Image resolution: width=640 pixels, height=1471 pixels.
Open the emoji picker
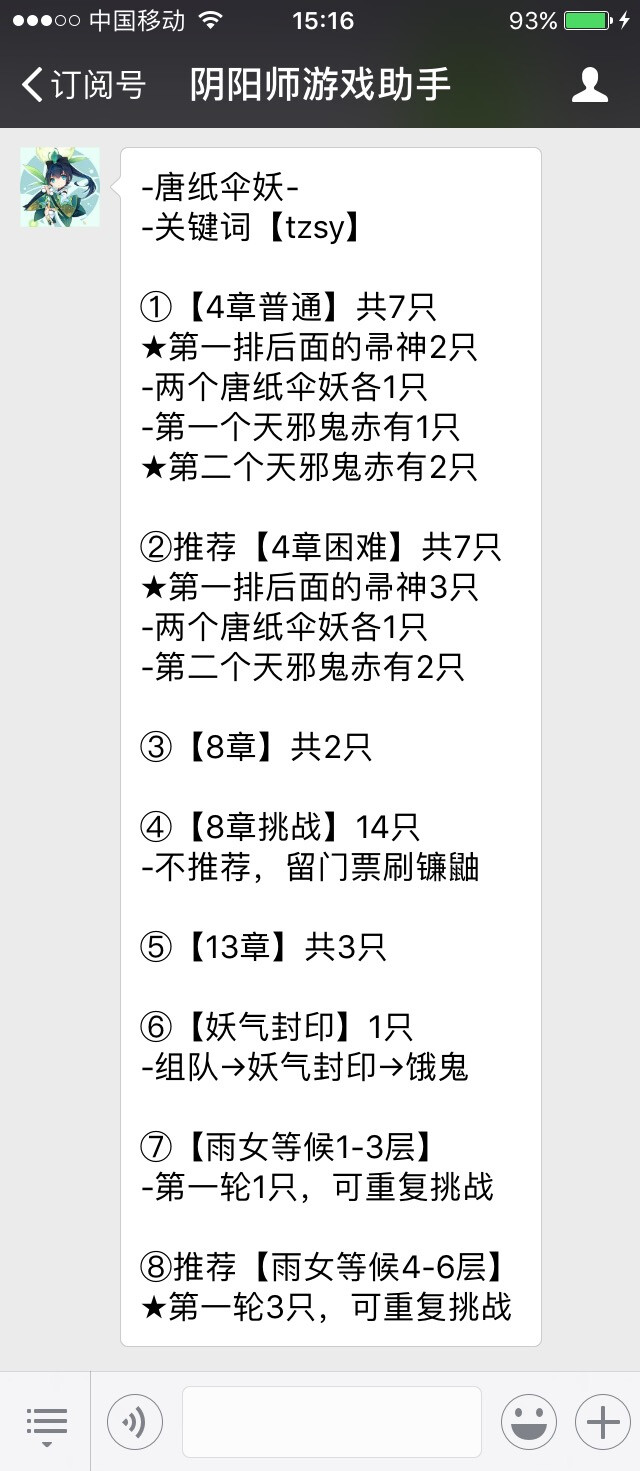click(x=528, y=1421)
